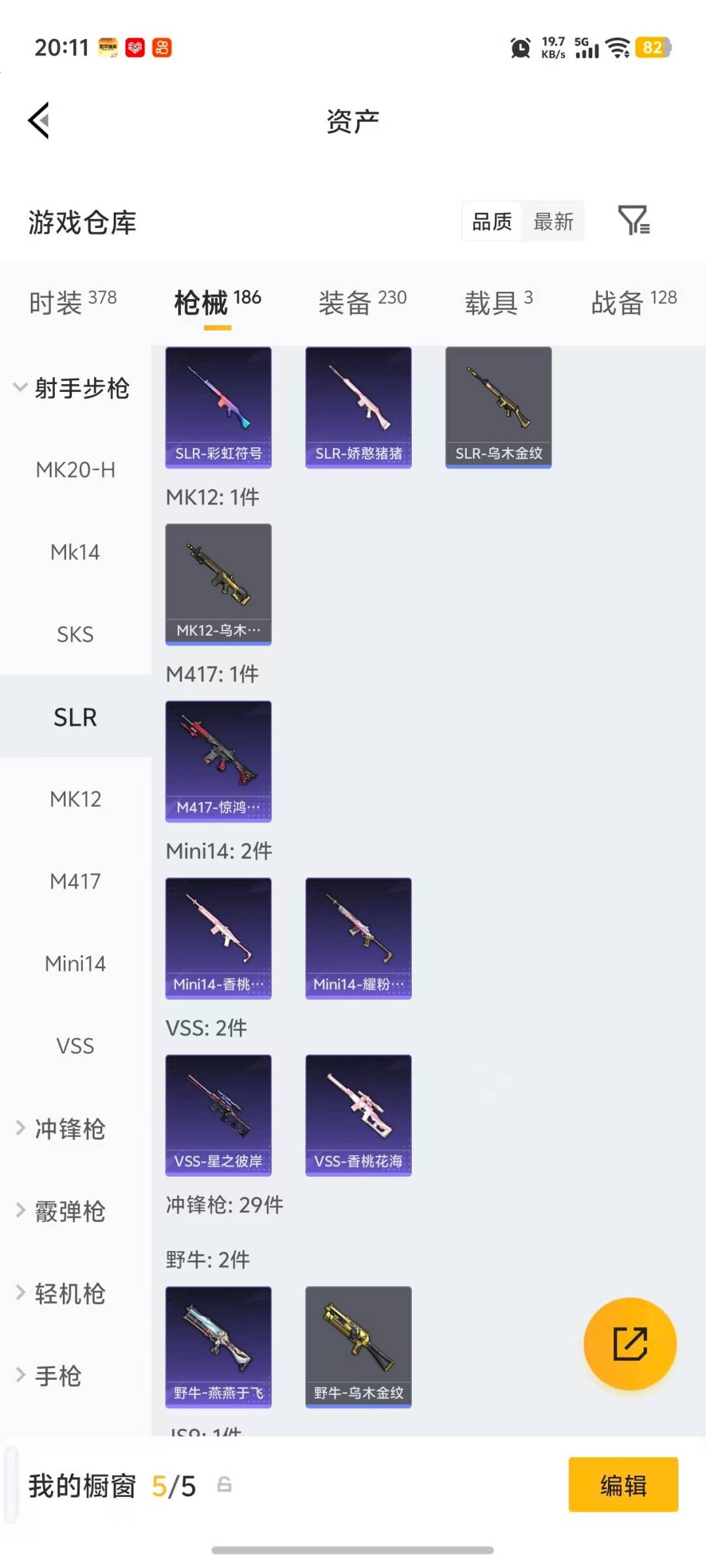Switch sorting to 品质
This screenshot has width=706, height=1568.
tap(490, 221)
